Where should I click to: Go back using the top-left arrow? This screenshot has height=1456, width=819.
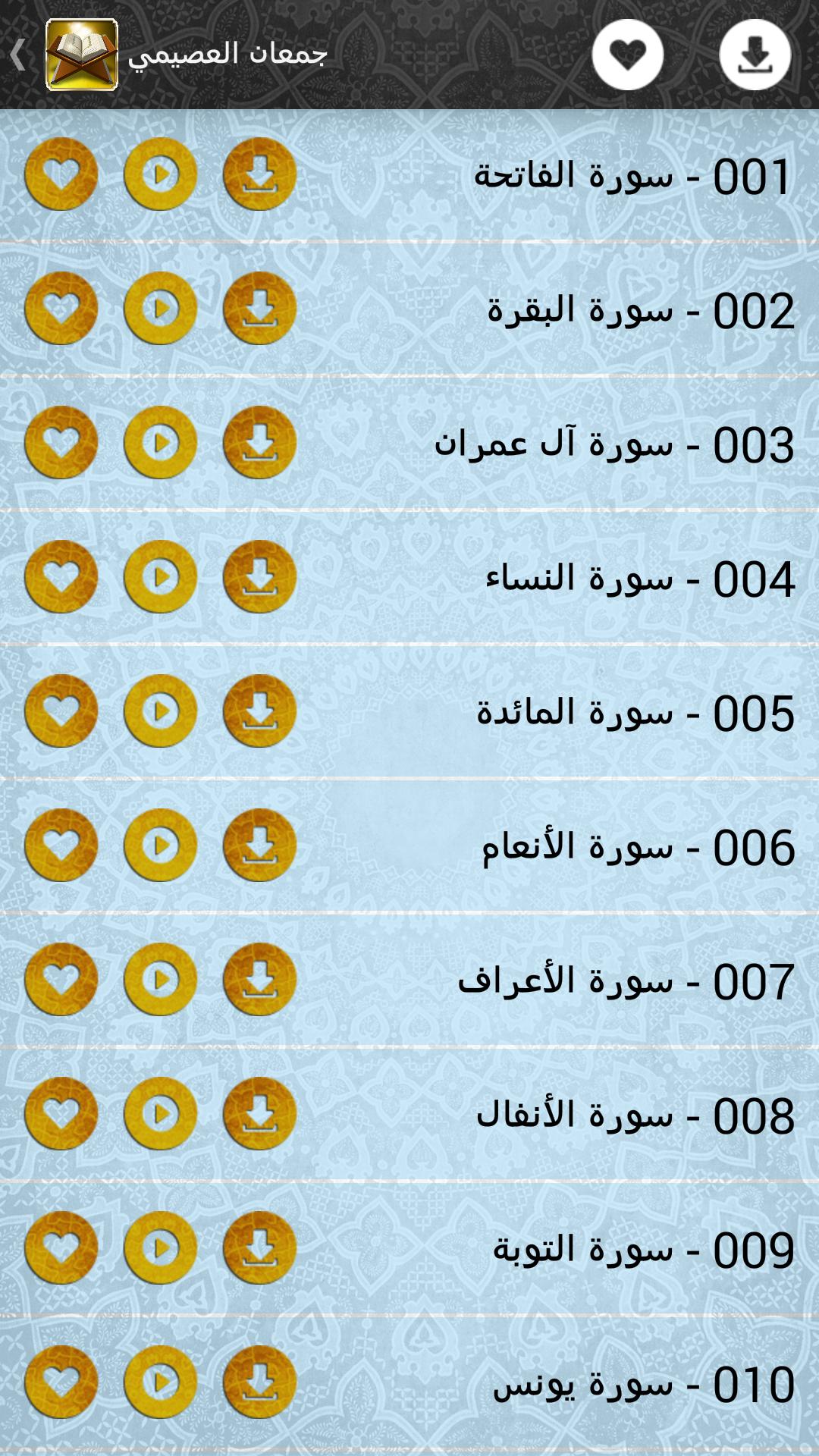tap(18, 55)
